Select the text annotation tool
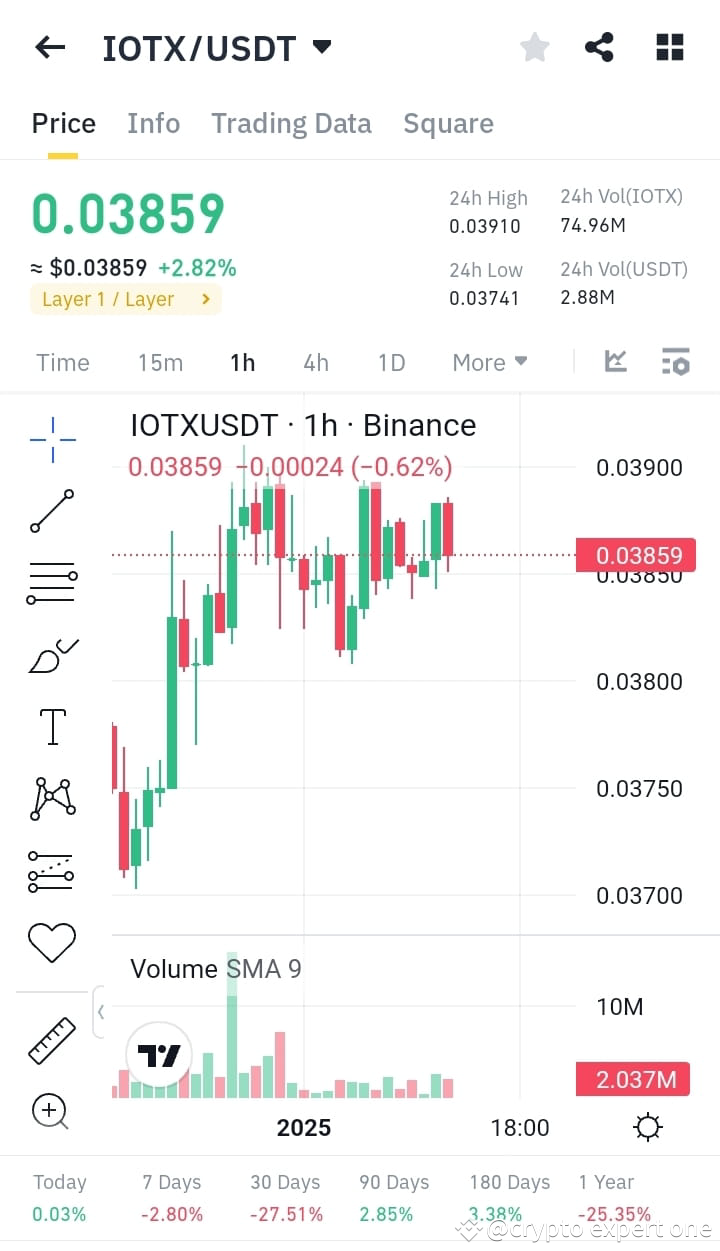This screenshot has width=720, height=1251. (x=52, y=726)
